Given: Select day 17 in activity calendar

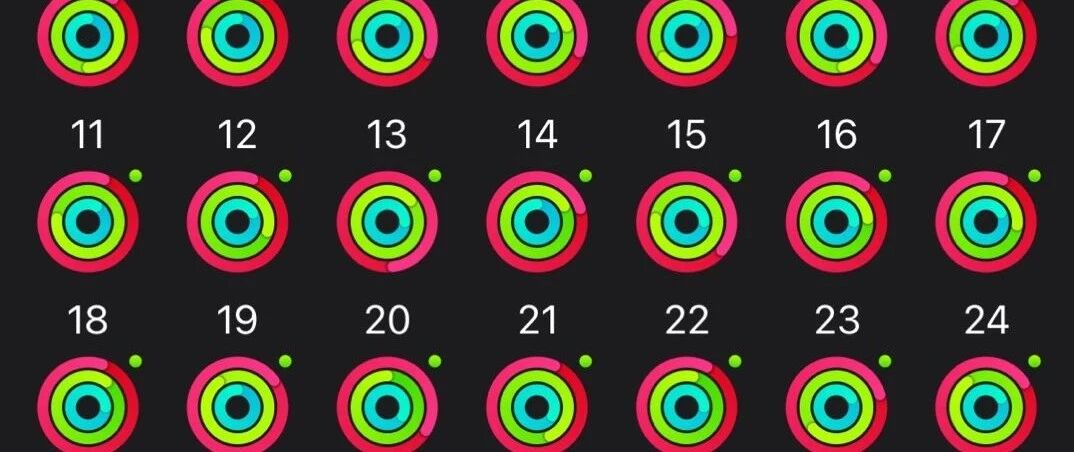Looking at the screenshot, I should (x=986, y=222).
